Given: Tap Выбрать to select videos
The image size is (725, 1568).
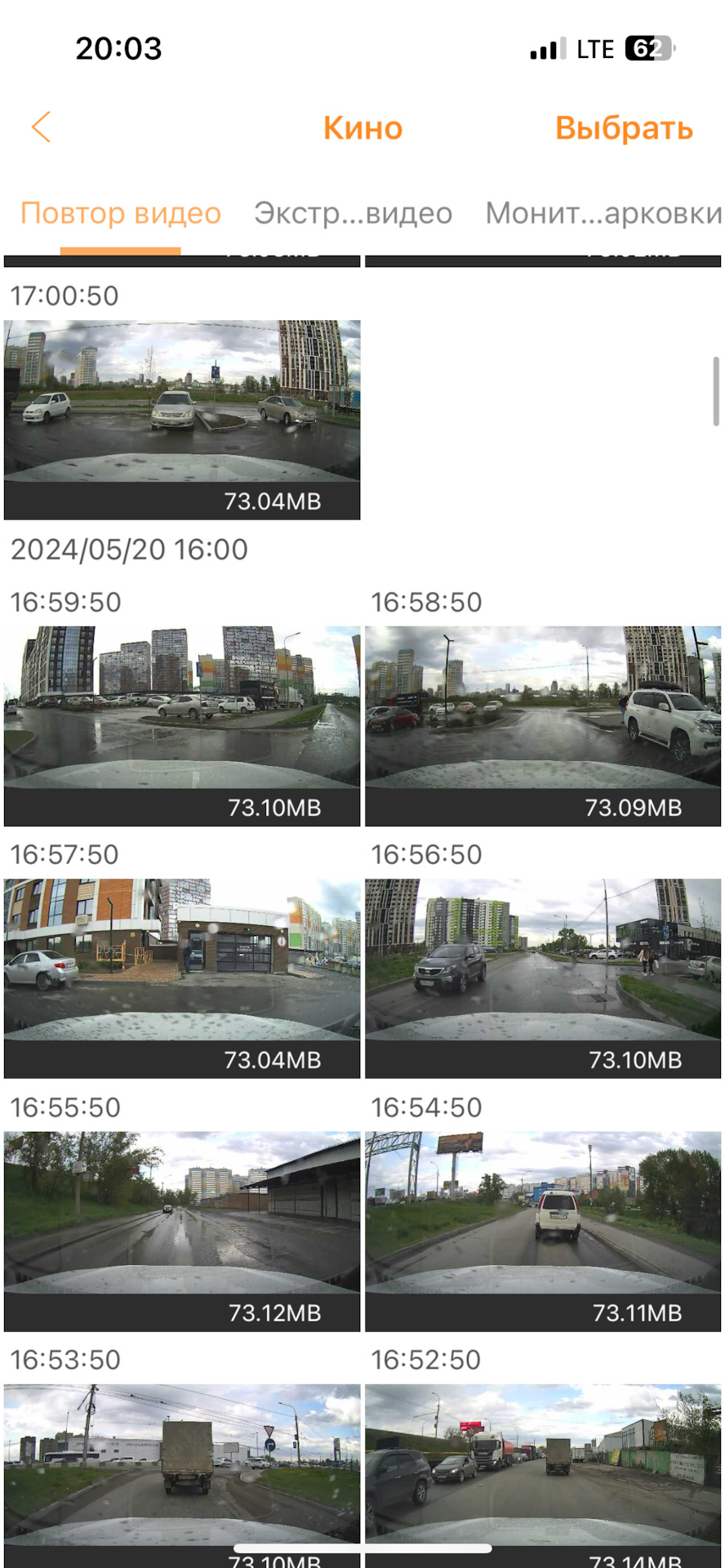Looking at the screenshot, I should click(624, 128).
